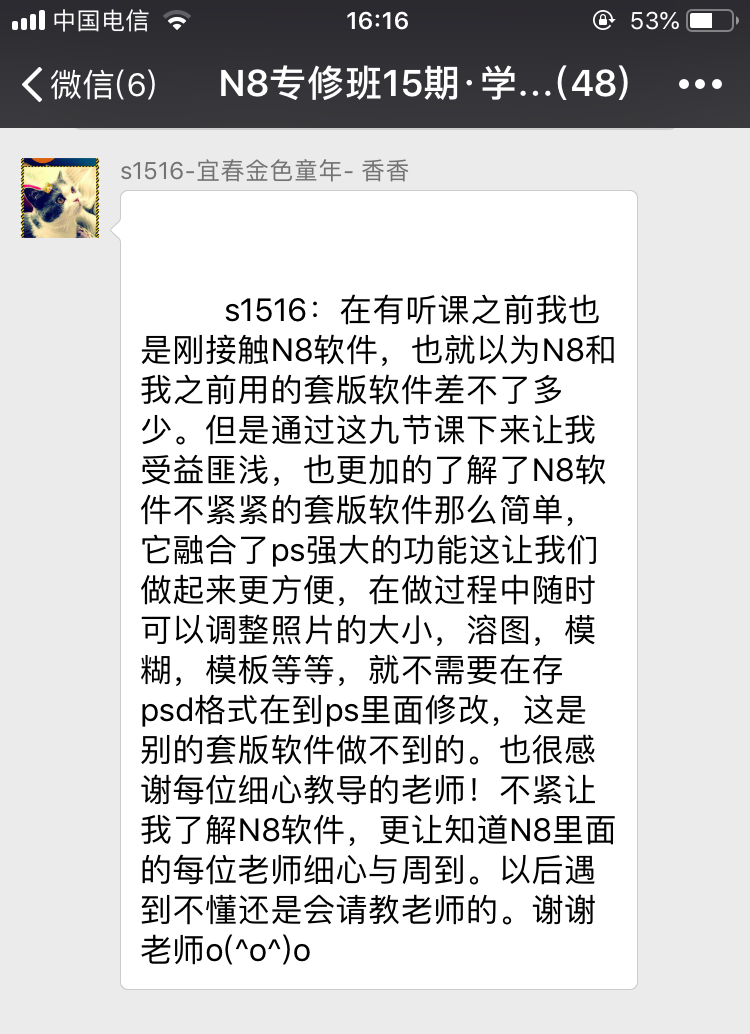Open 香香's cat profile avatar
Screen dimensions: 750x1034
[60, 197]
